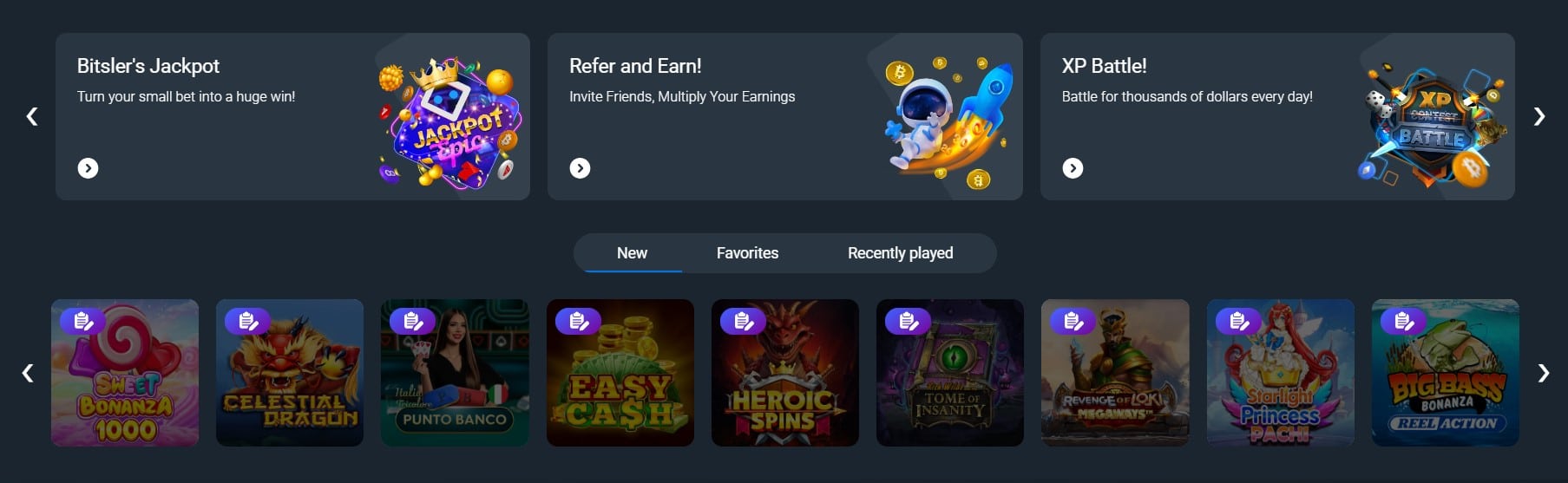Show previous games in the carousel
This screenshot has height=483, width=1568.
tap(28, 373)
